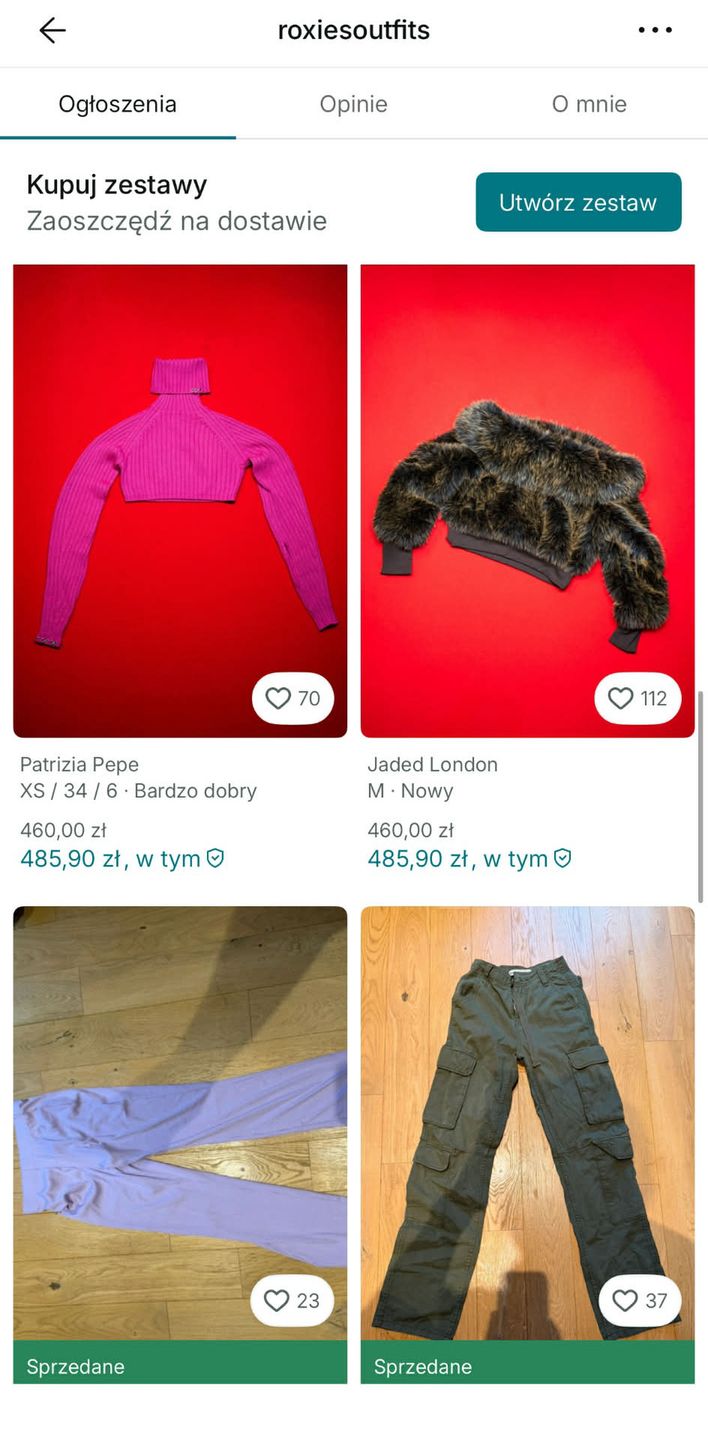Screen dimensions: 708x1440
Task: Go back using the arrow icon
Action: 52,31
